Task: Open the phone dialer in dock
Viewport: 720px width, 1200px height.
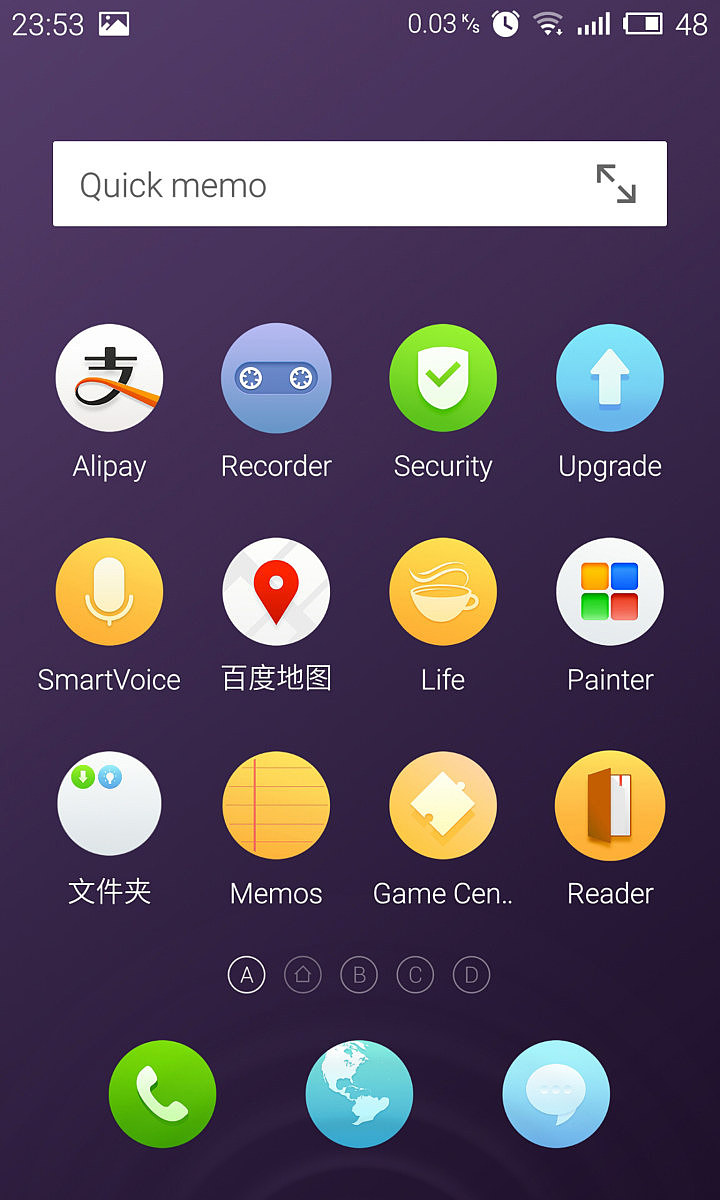Action: [x=162, y=1093]
